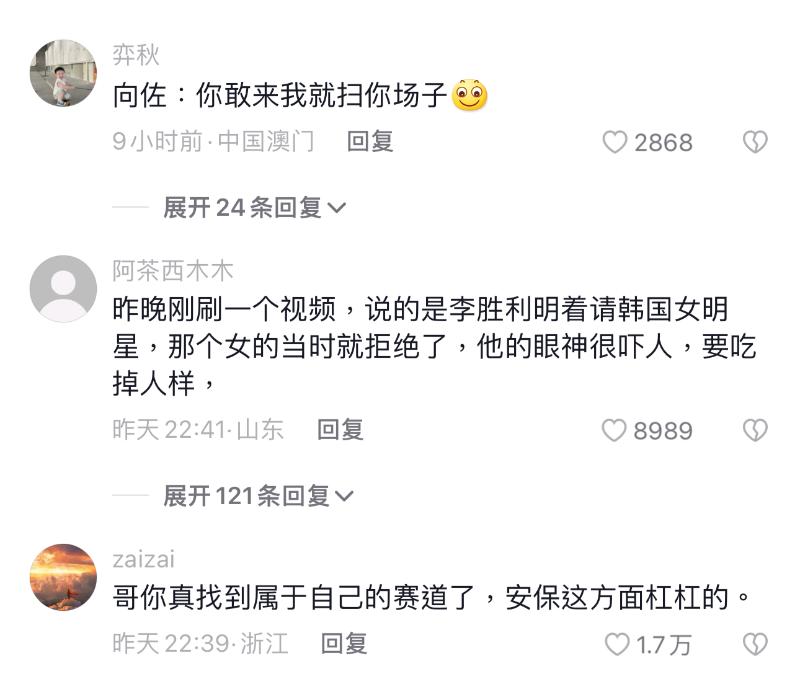Reply to 弈秋's comment
The width and height of the screenshot is (800, 684).
pyautogui.click(x=370, y=142)
